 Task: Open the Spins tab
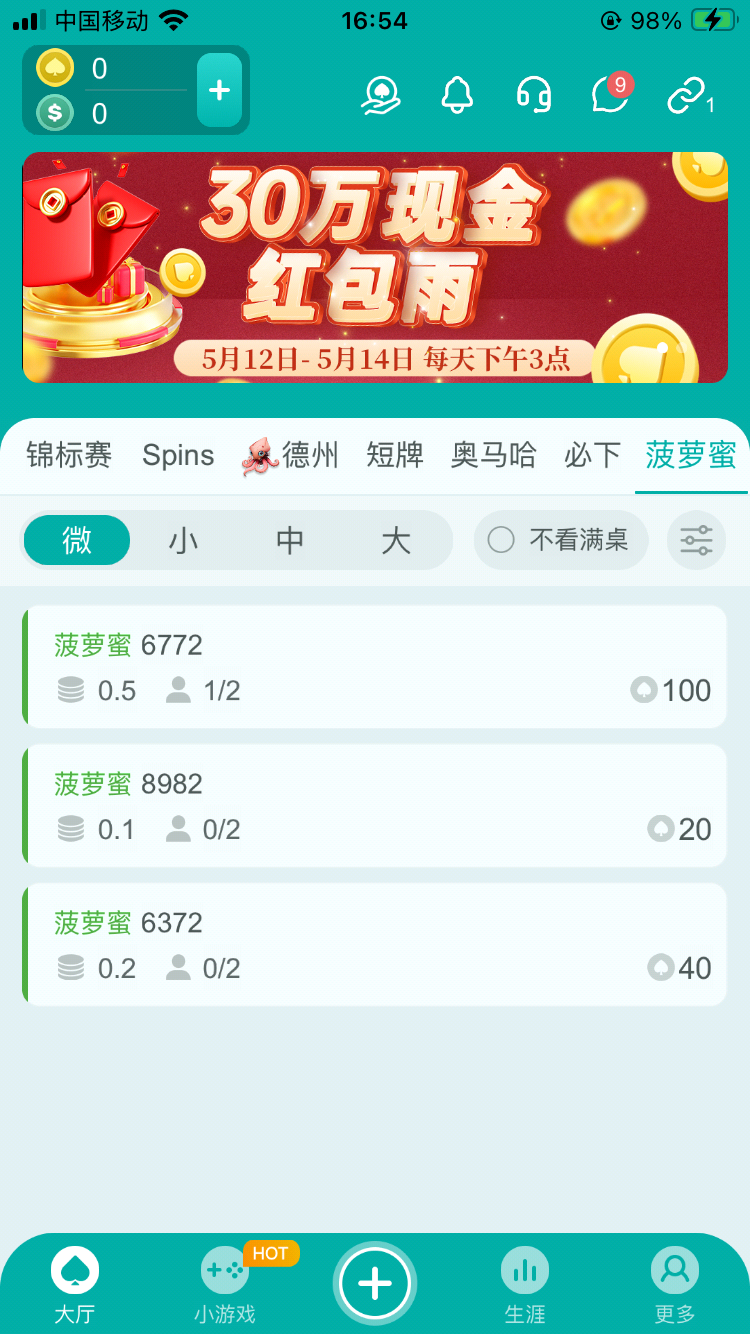pyautogui.click(x=177, y=455)
